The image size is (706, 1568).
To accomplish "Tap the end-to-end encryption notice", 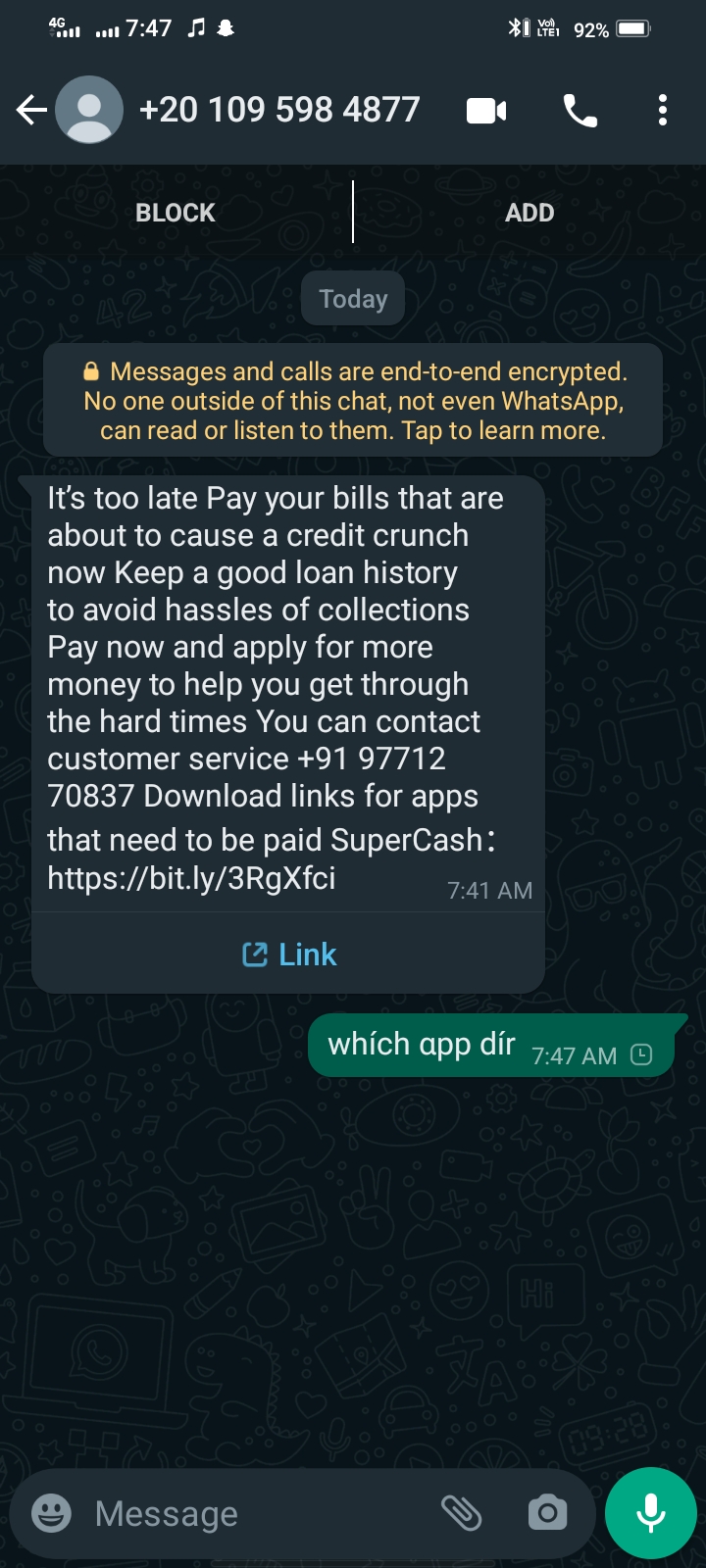I will (353, 401).
